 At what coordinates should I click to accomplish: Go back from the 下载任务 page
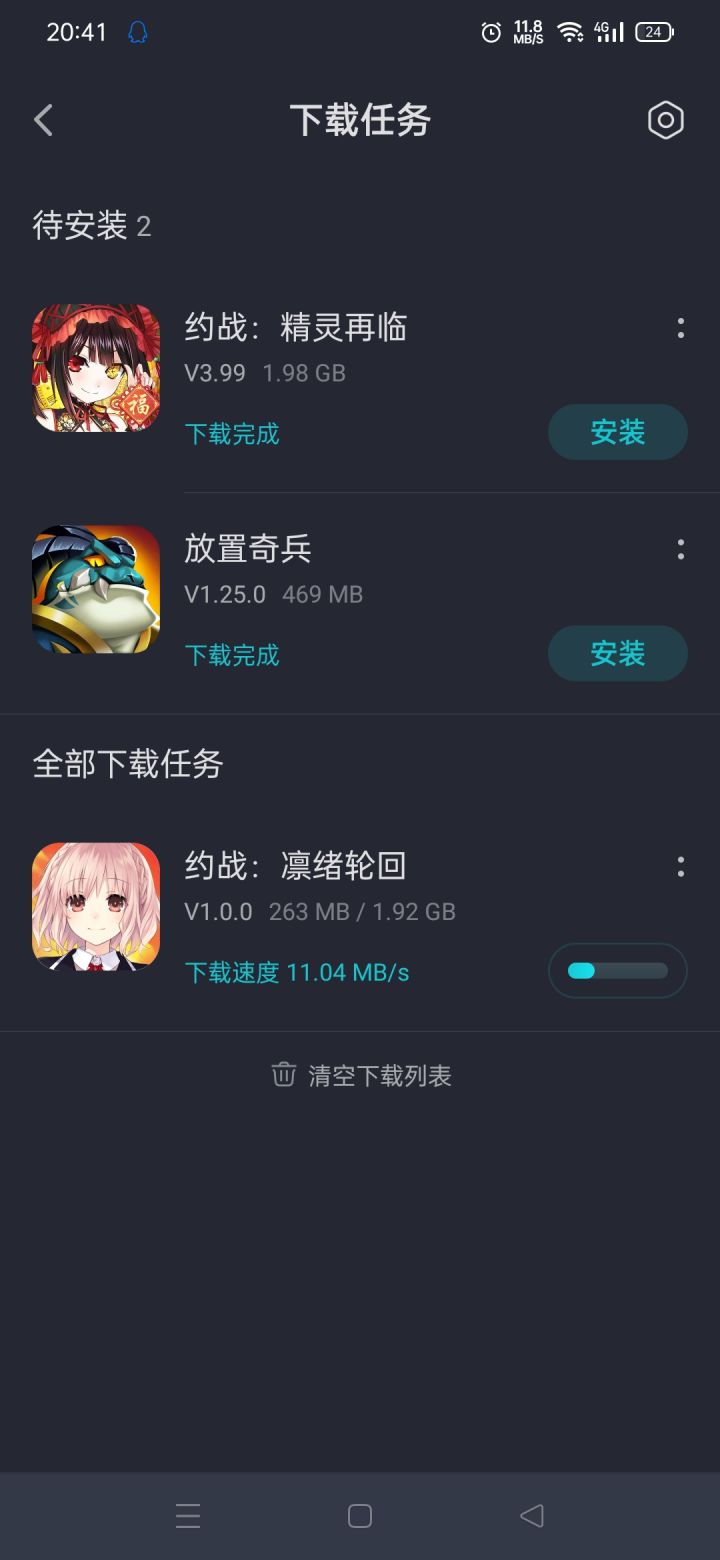[x=43, y=121]
